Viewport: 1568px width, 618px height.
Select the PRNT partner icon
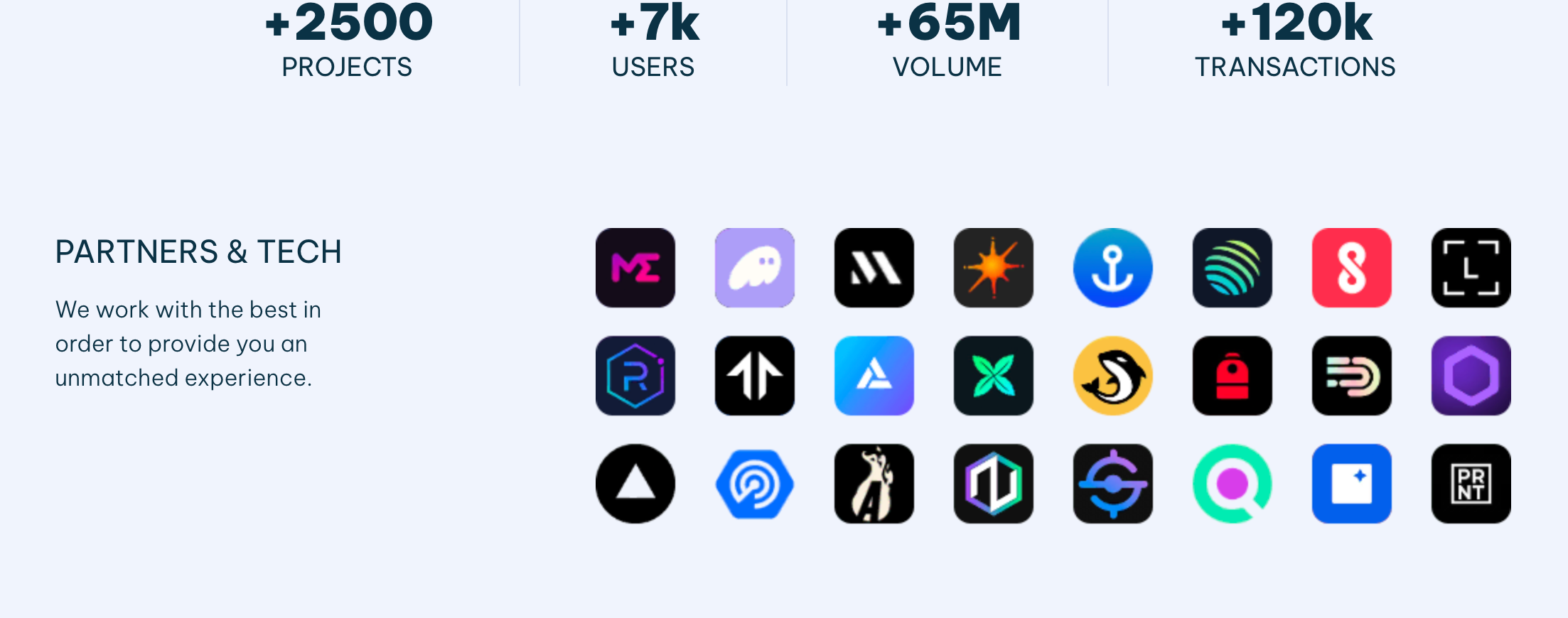point(1471,484)
